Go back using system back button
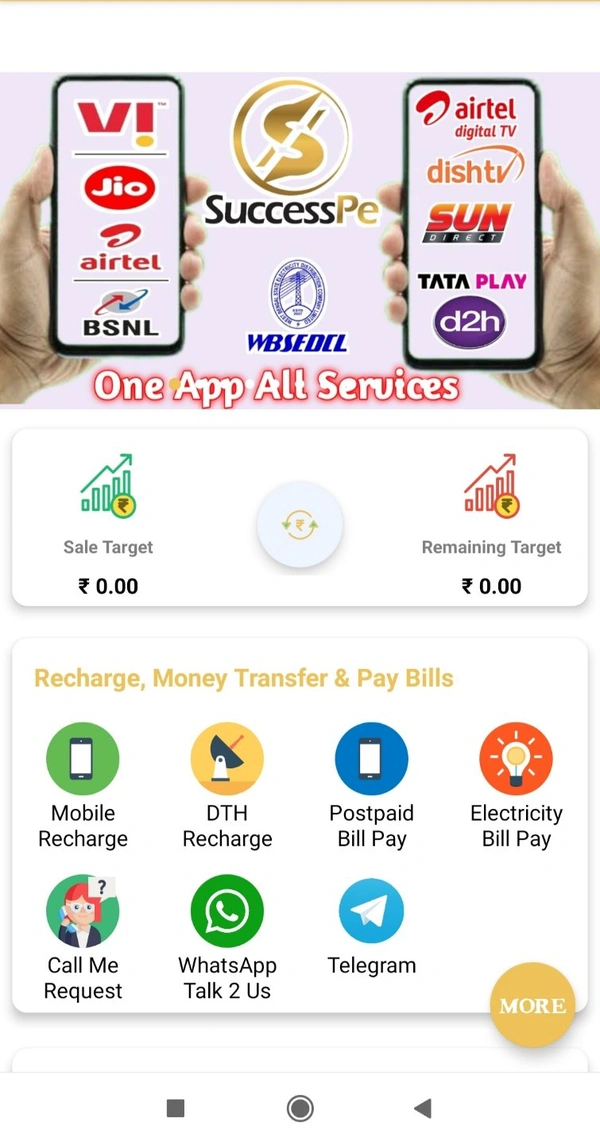 click(422, 1107)
